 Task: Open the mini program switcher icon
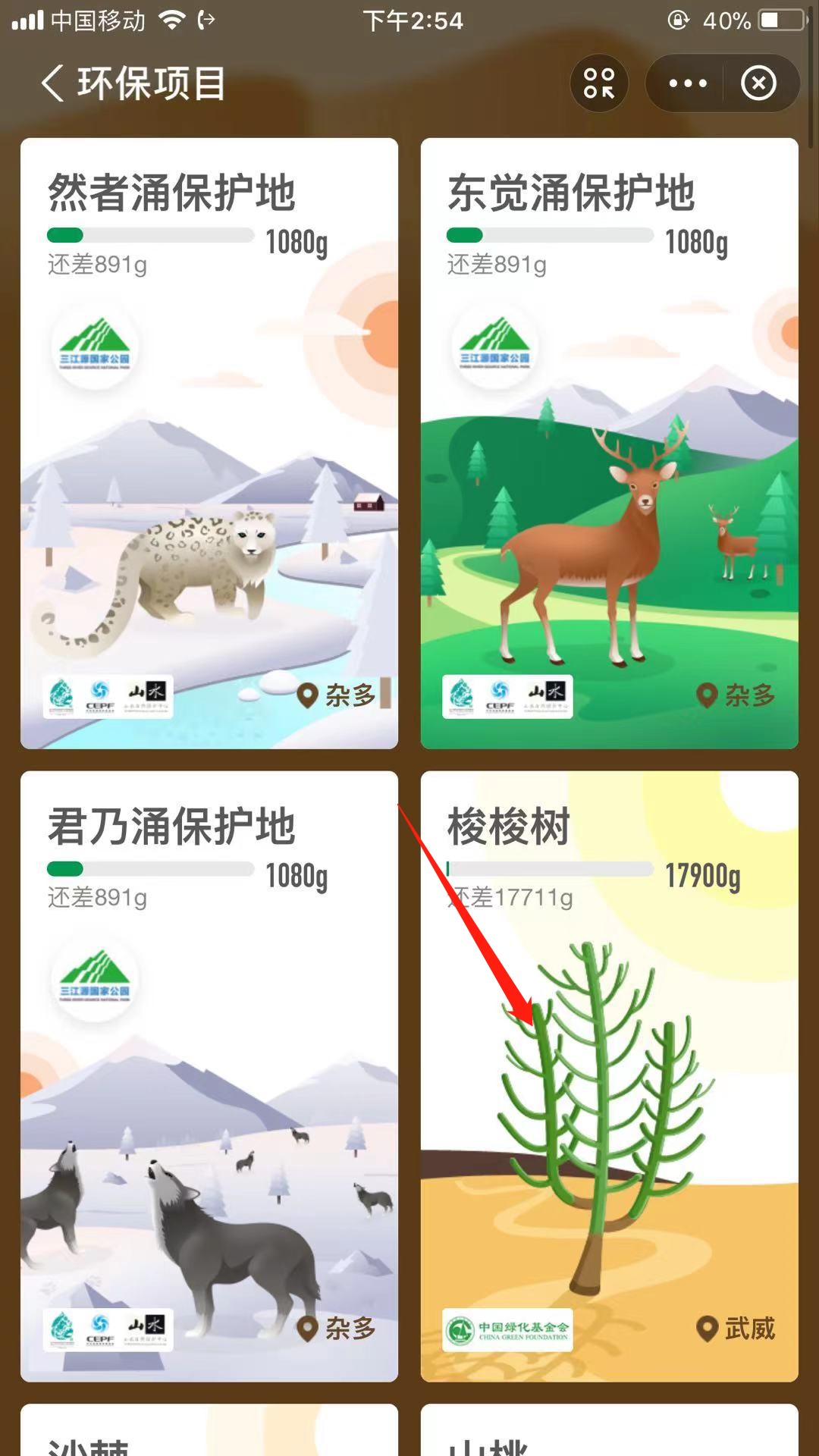[x=599, y=83]
